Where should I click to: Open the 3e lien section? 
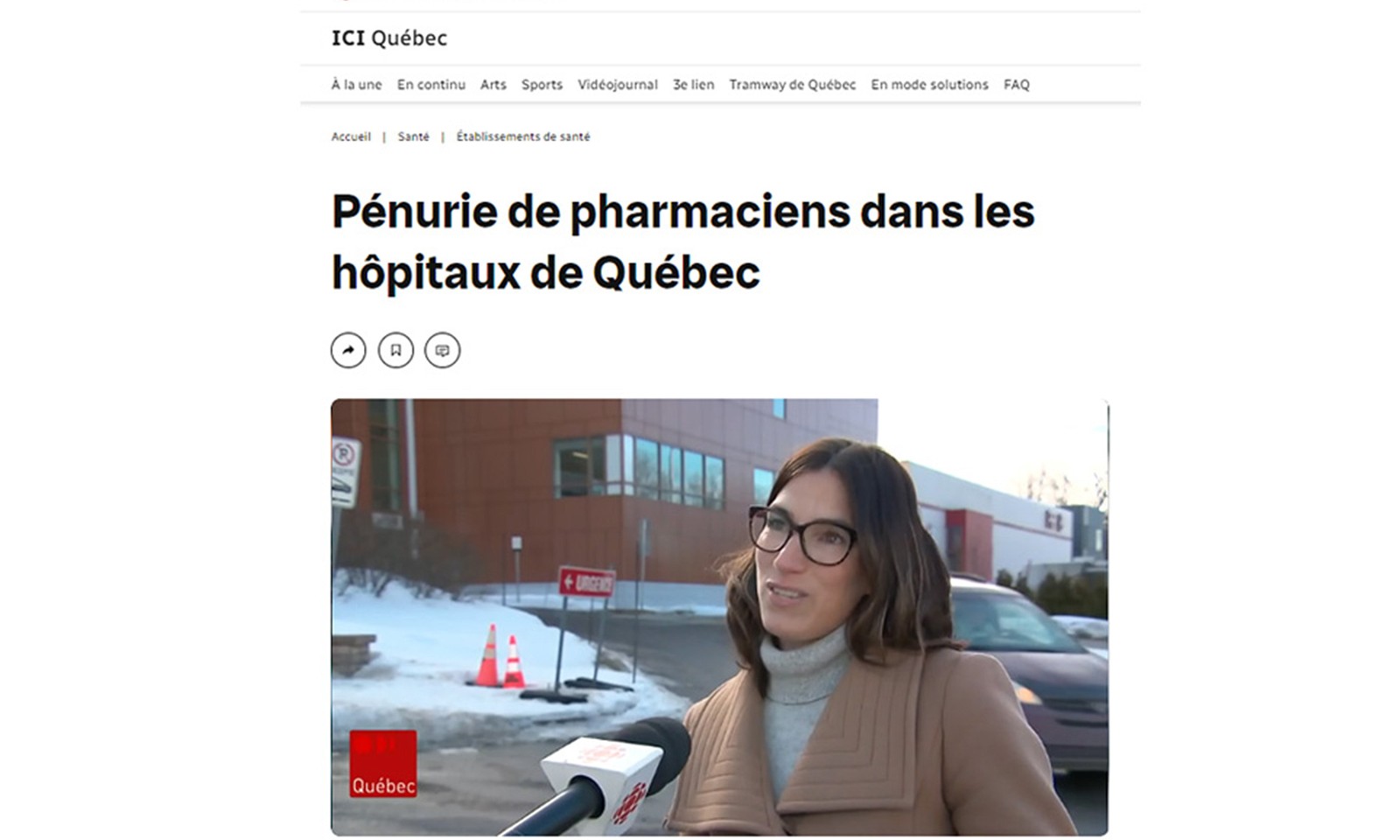click(x=693, y=85)
